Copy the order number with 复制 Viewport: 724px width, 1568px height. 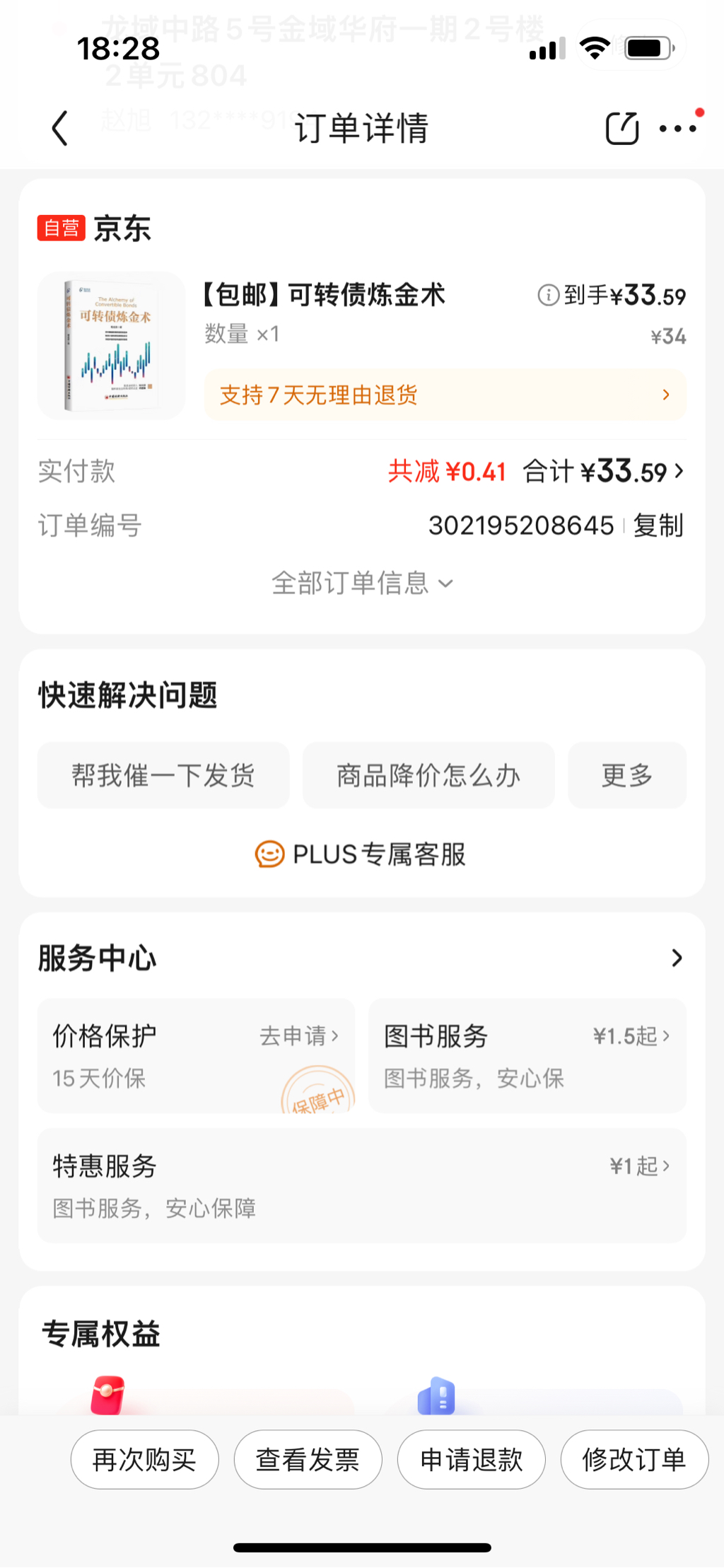[x=658, y=525]
